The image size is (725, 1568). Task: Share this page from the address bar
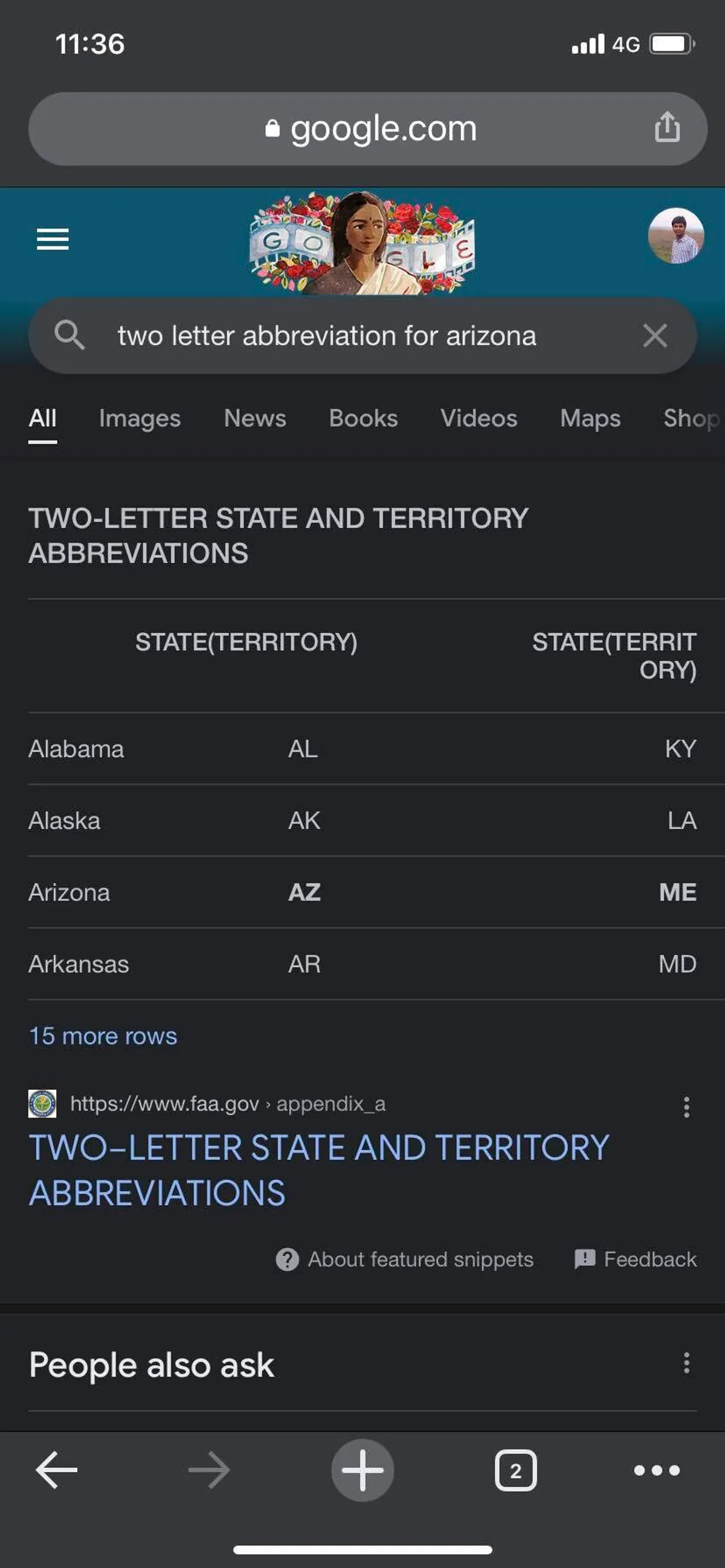[x=666, y=128]
